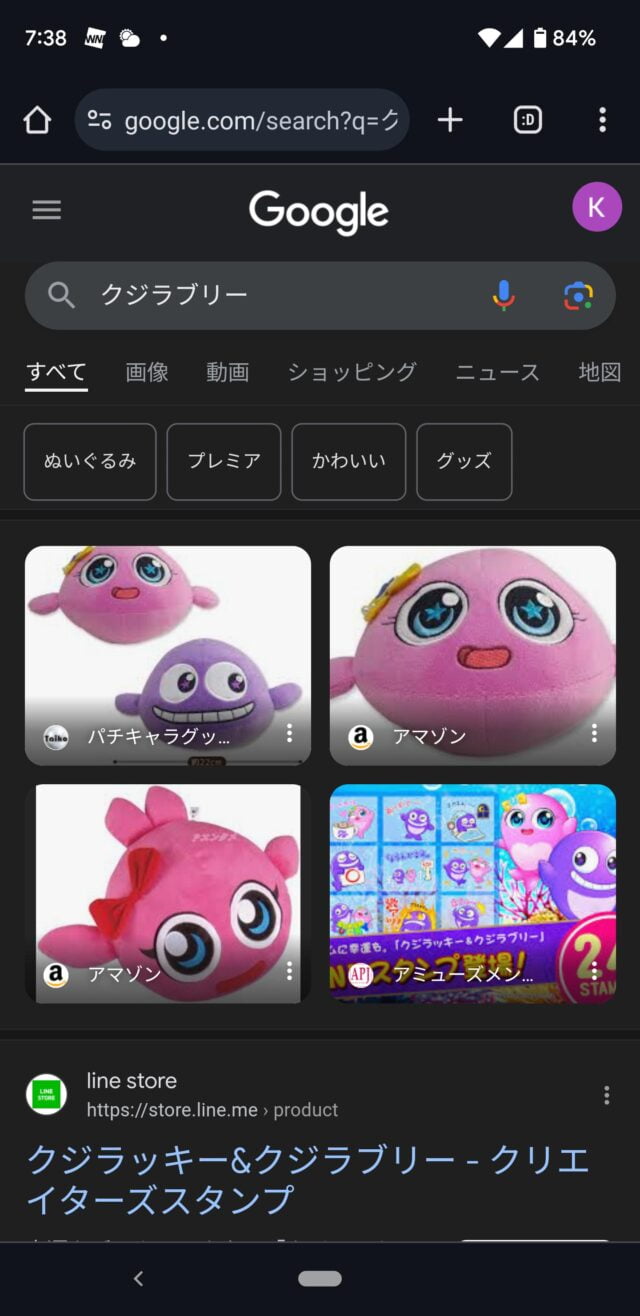Switch to the 動画 tab
The height and width of the screenshot is (1316, 640).
(227, 373)
